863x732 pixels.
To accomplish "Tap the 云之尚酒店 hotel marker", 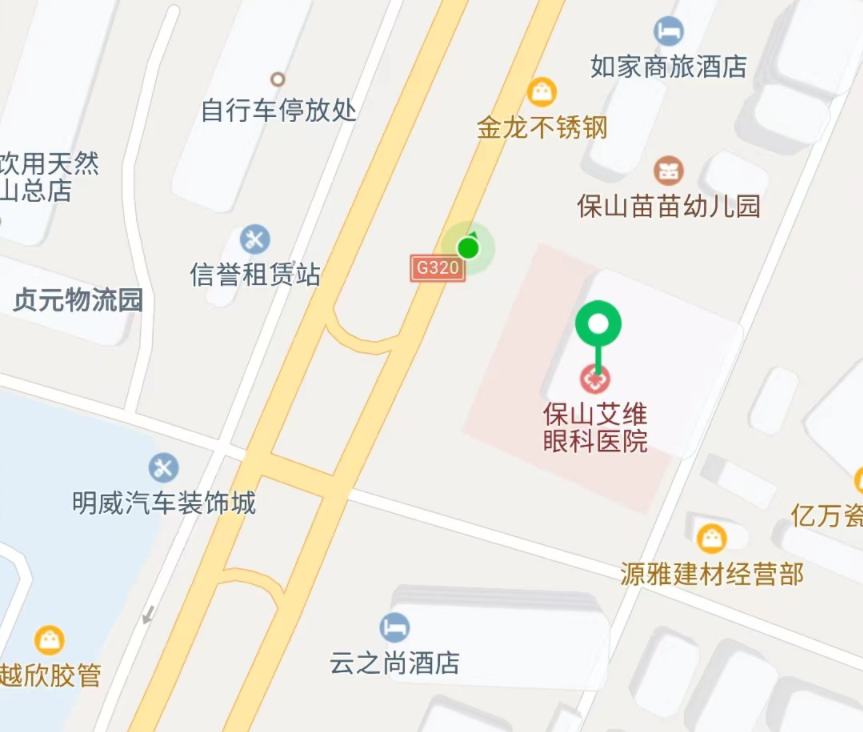I will (395, 627).
